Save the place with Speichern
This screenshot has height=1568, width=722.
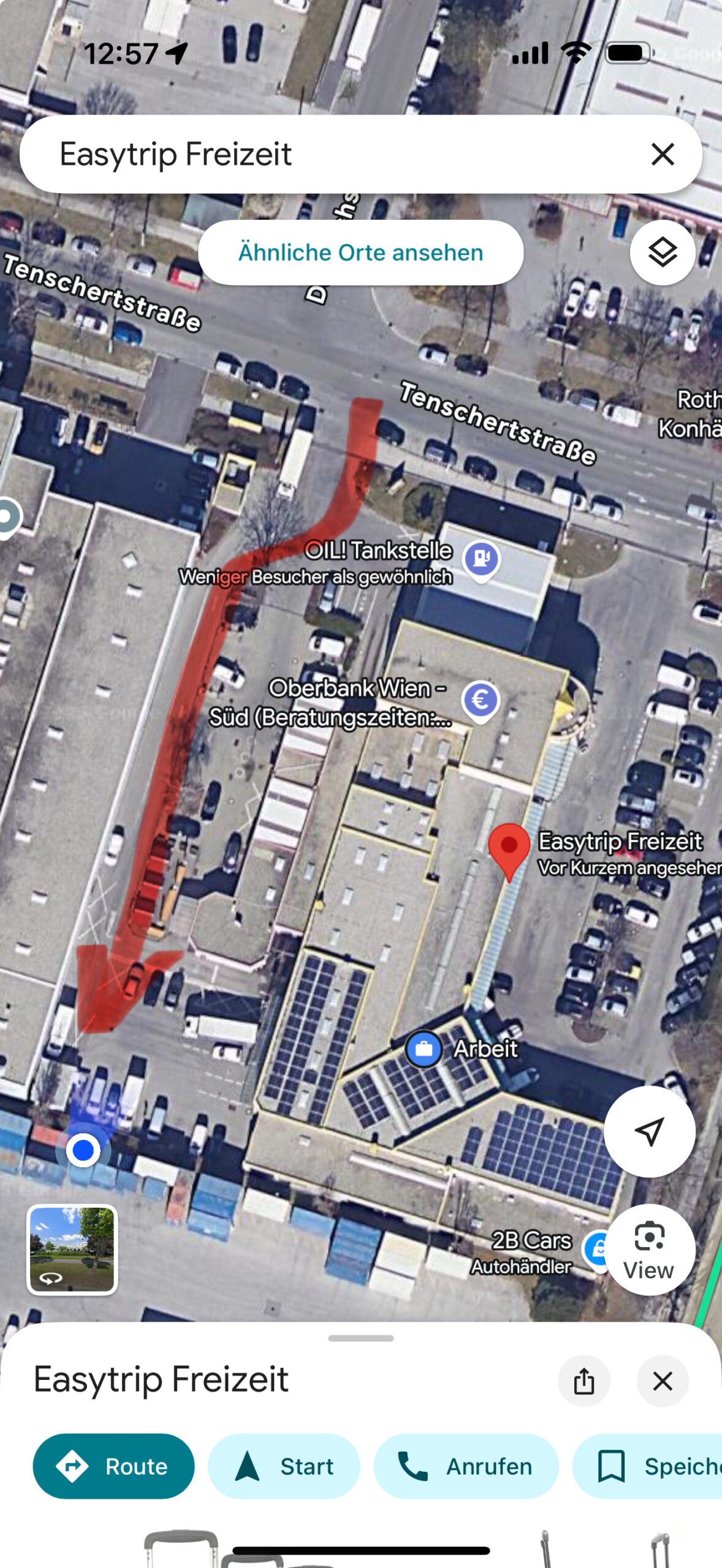point(647,1466)
